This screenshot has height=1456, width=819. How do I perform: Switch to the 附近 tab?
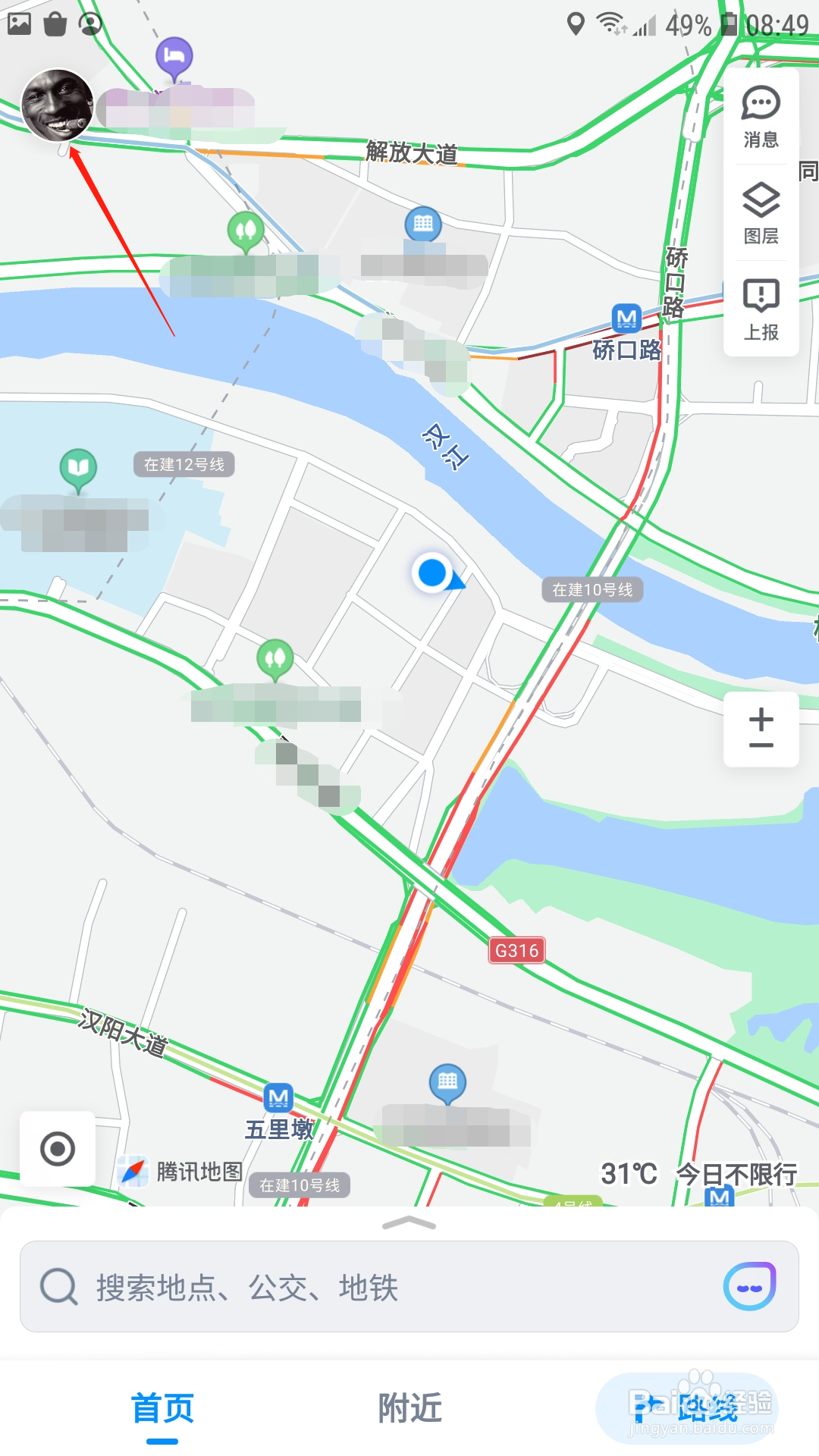(409, 1407)
